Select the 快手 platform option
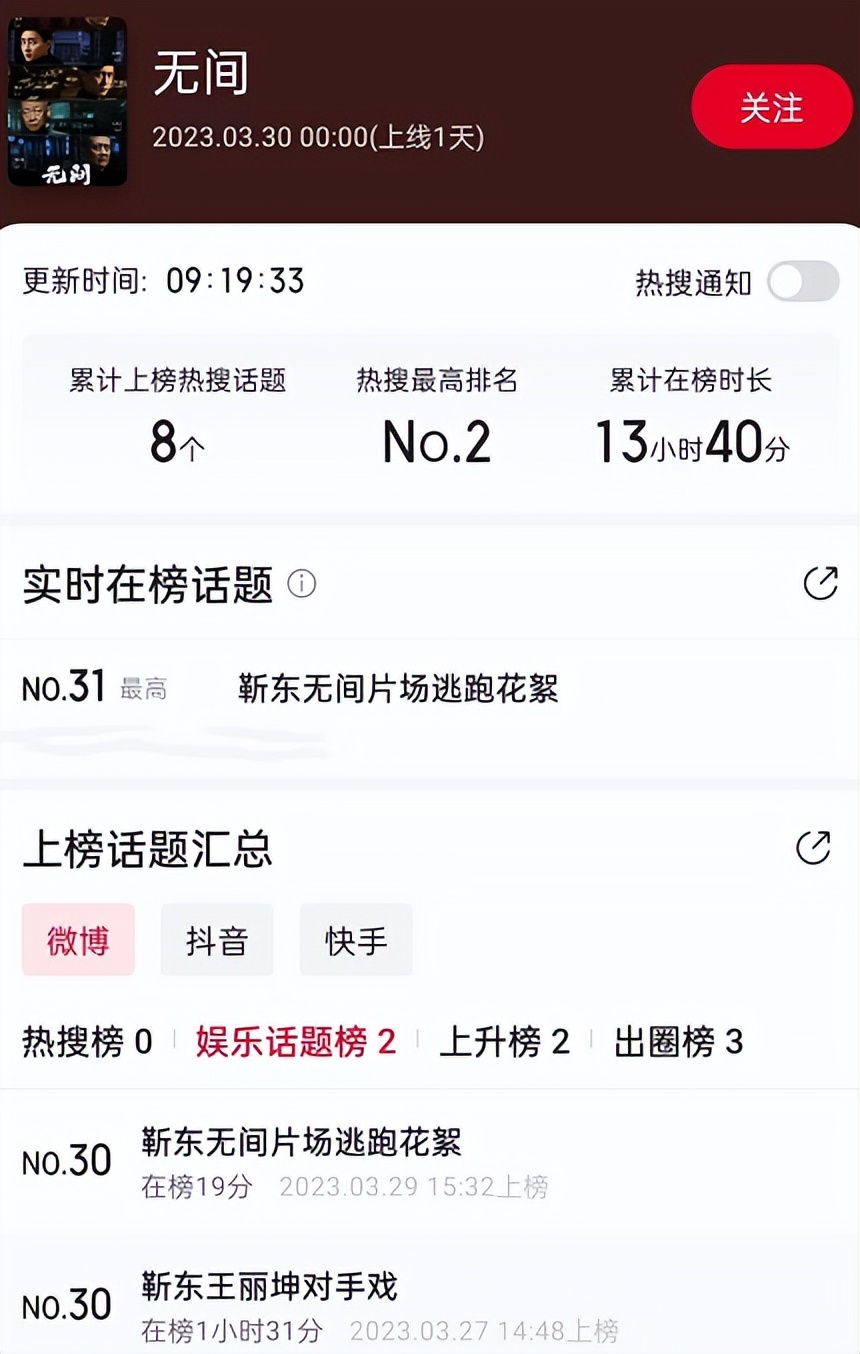 coord(356,939)
